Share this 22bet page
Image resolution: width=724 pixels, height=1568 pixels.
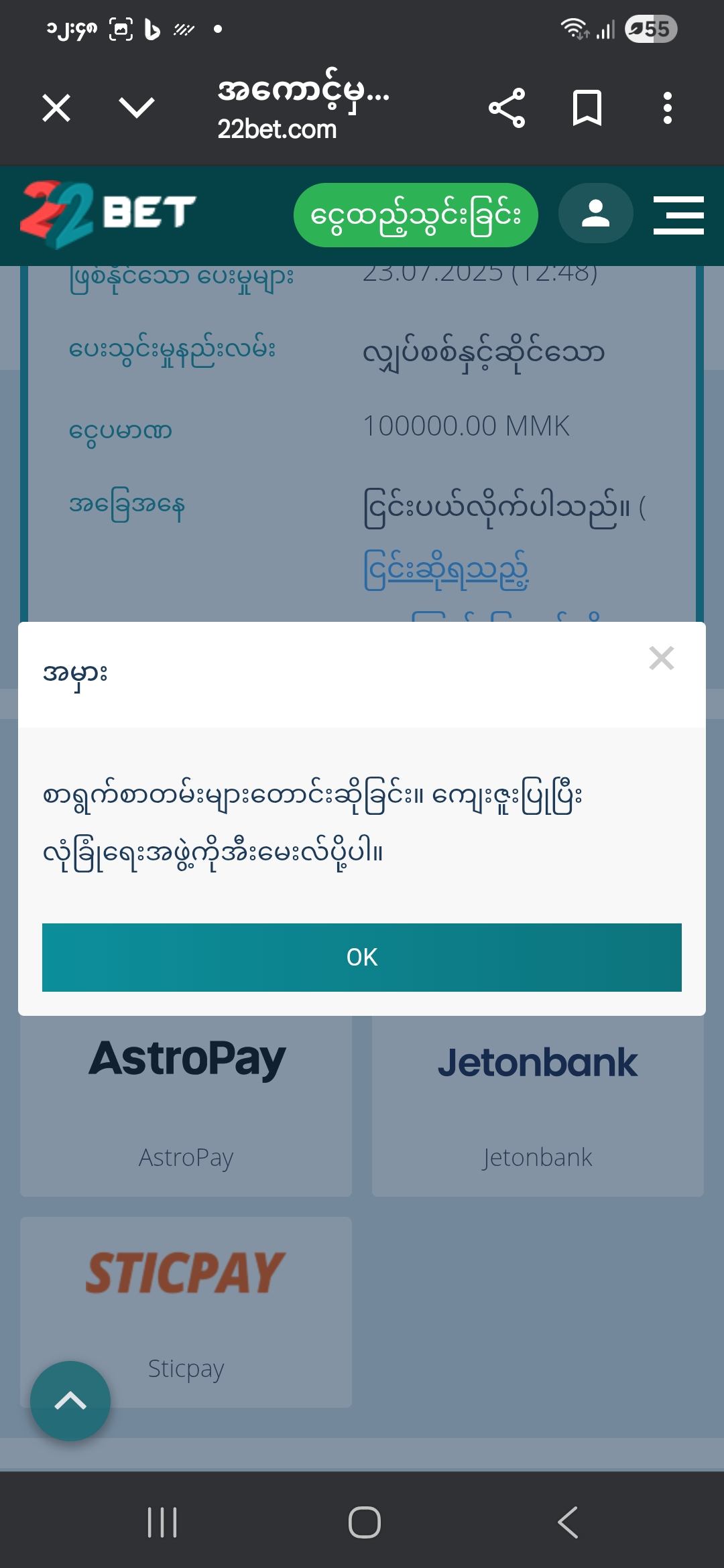point(507,108)
